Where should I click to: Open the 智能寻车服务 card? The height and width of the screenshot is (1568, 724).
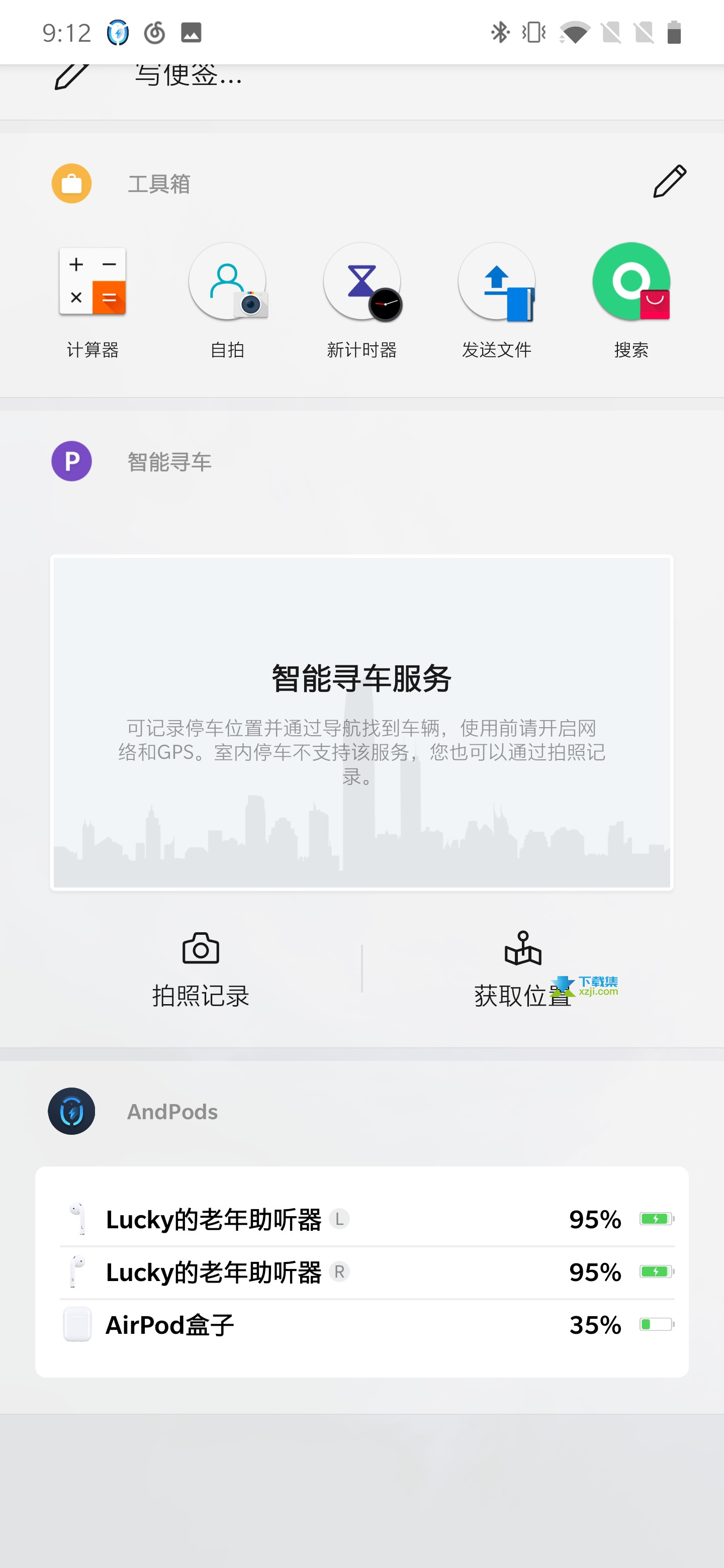coord(361,723)
